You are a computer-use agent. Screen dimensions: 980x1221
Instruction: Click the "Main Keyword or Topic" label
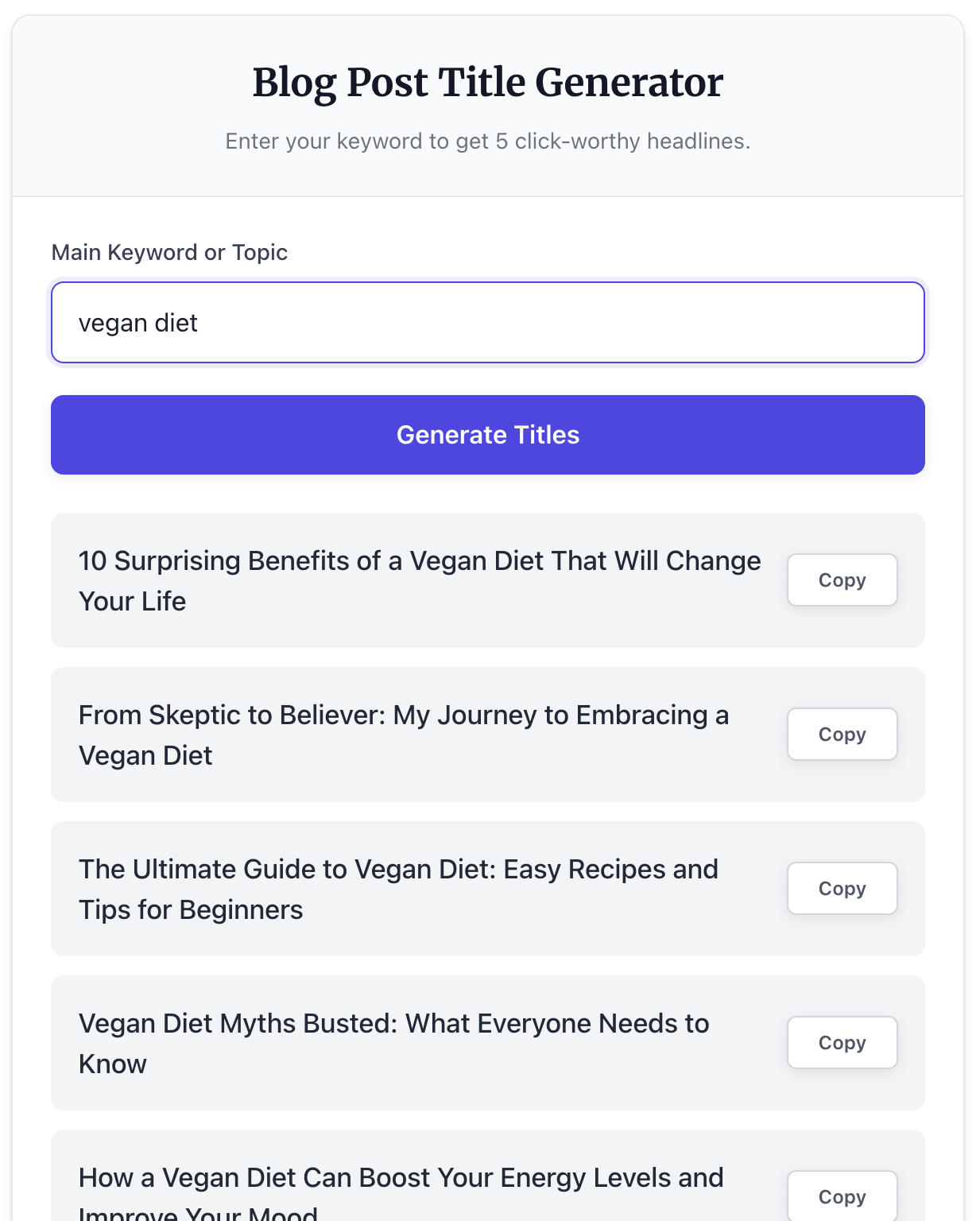[169, 252]
